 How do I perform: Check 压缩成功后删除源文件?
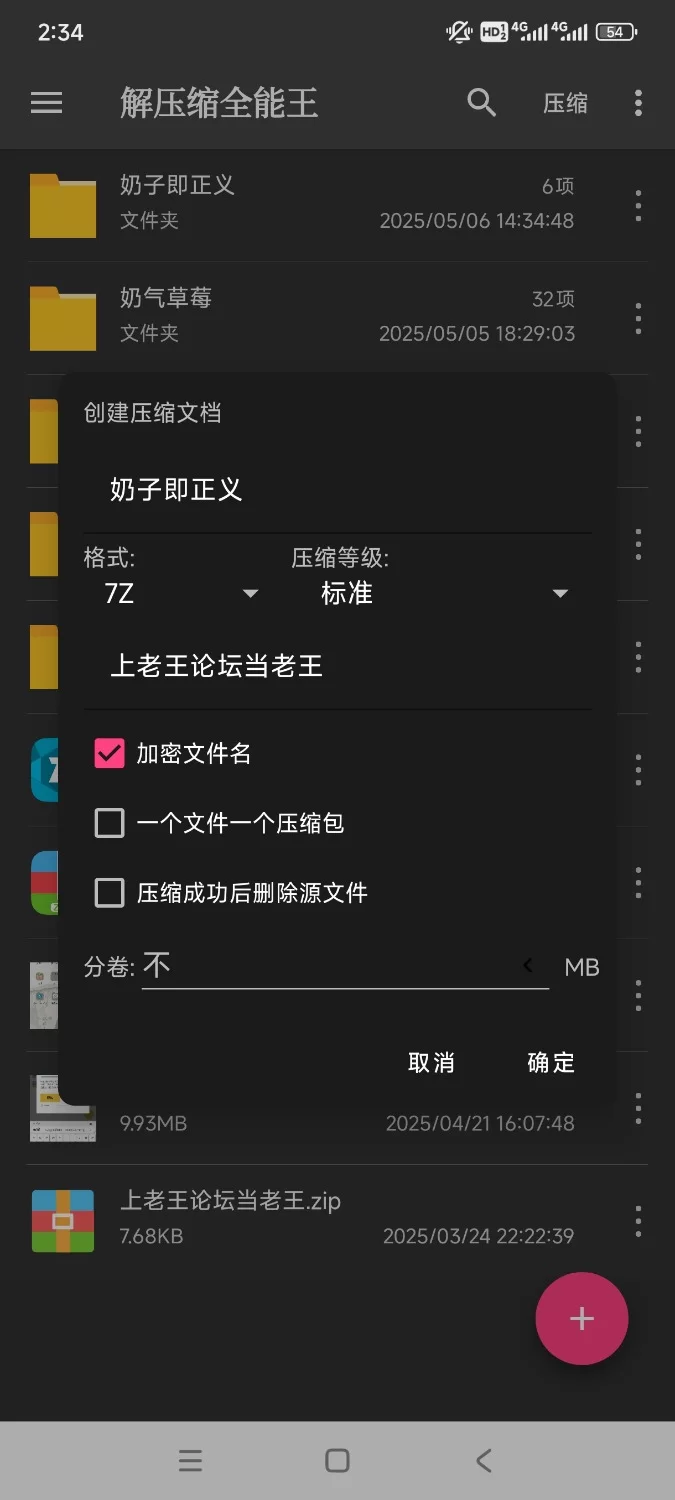(109, 892)
